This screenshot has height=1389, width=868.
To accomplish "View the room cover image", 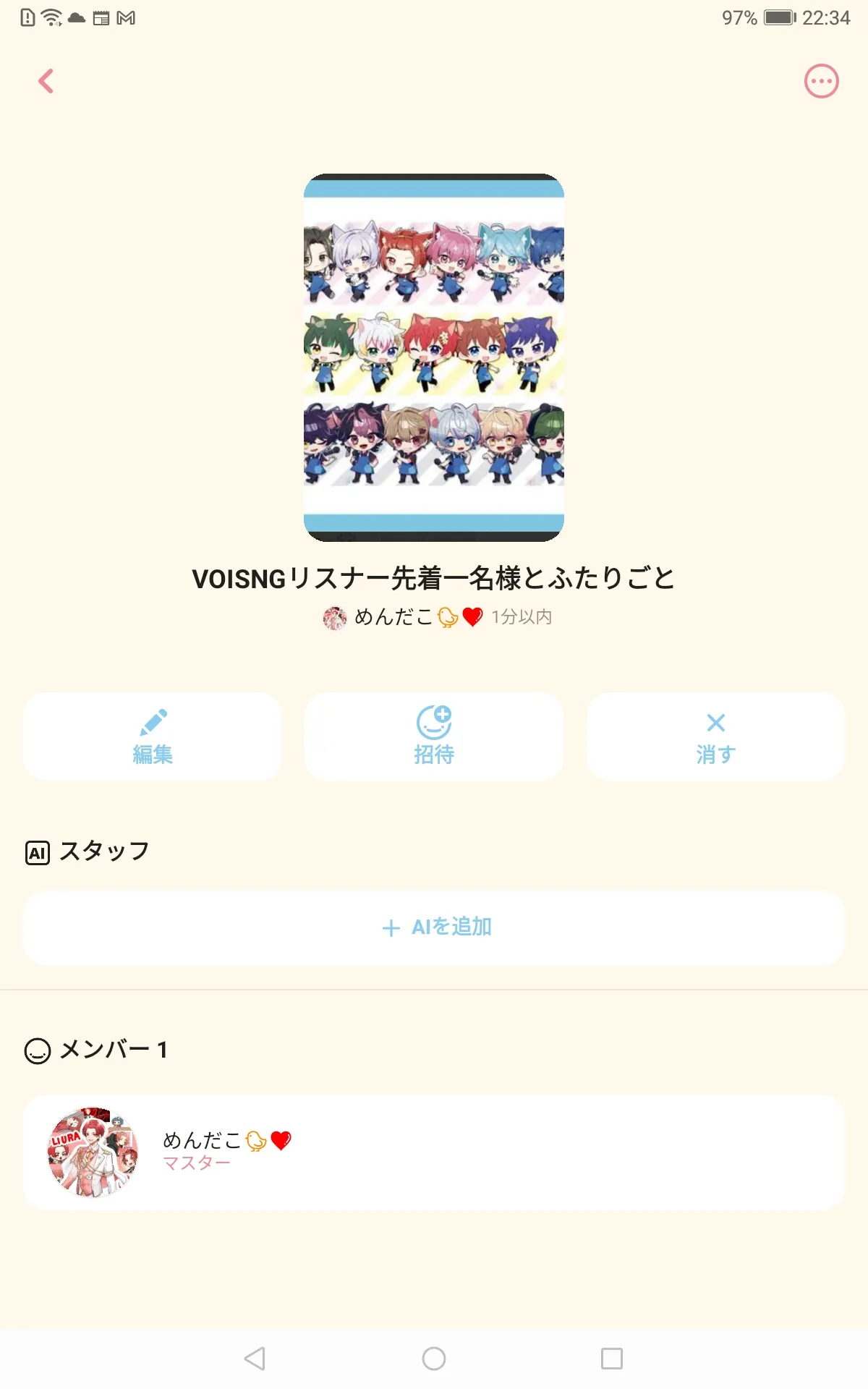I will point(434,357).
